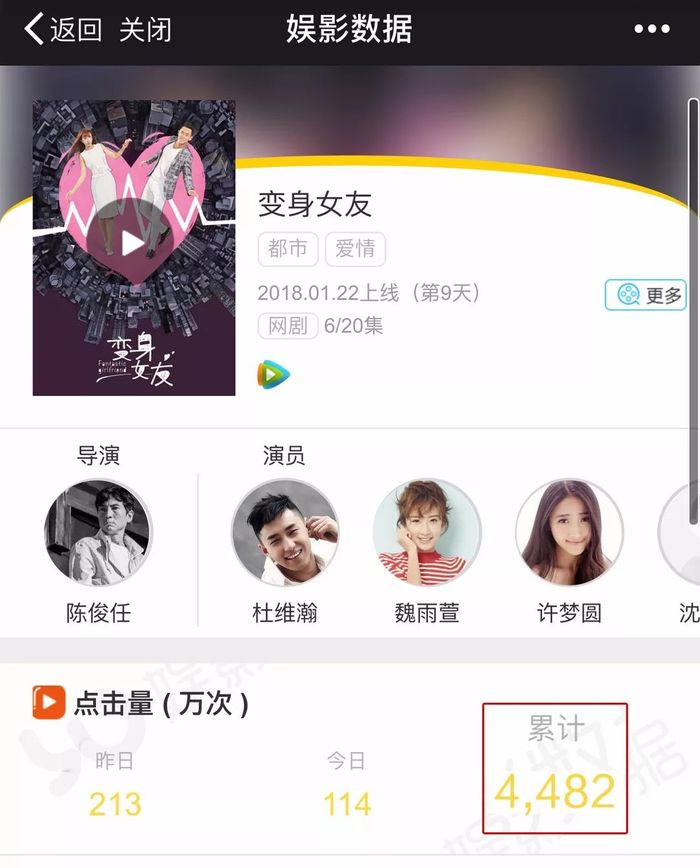
Task: View actress 魏雨萱's profile
Action: 427,532
